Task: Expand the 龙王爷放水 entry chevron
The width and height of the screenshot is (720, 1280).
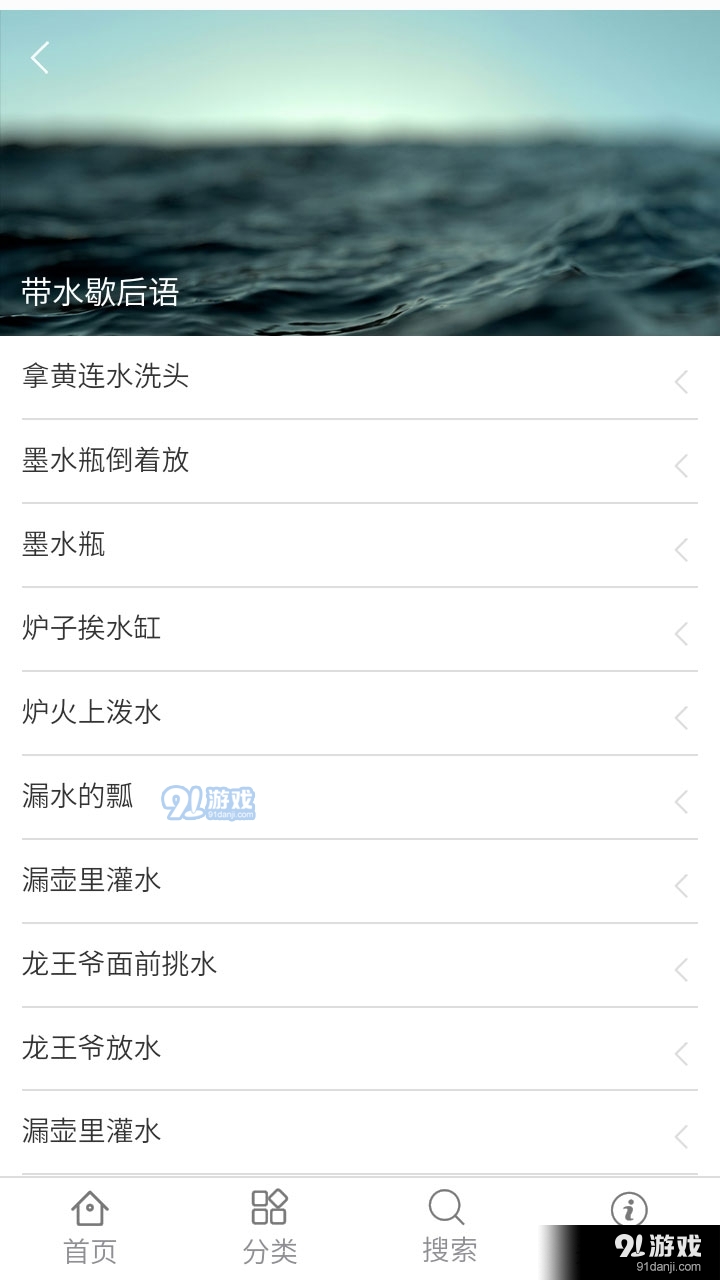Action: click(681, 1050)
